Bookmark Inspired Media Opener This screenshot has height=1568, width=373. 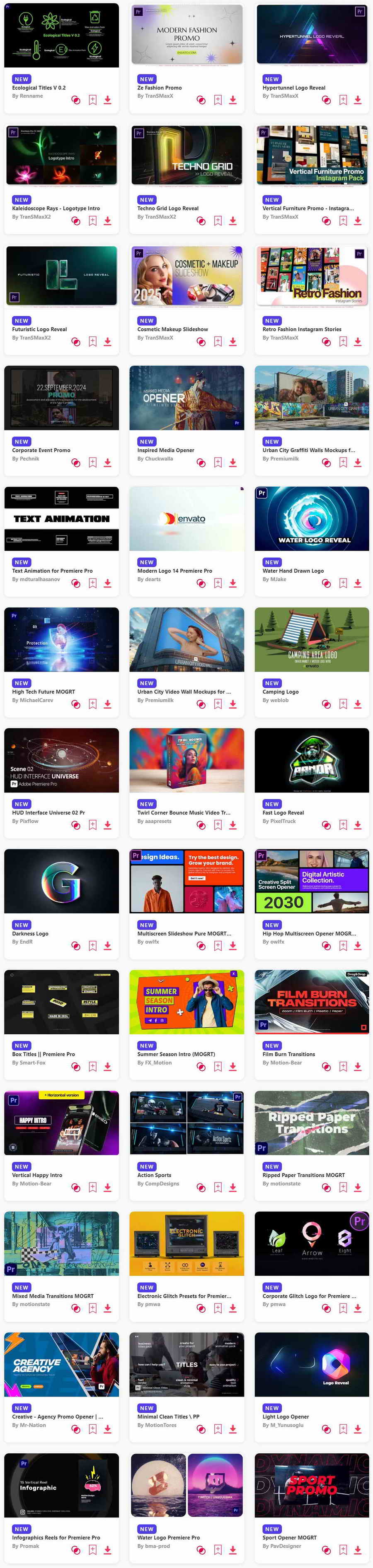coord(218,462)
